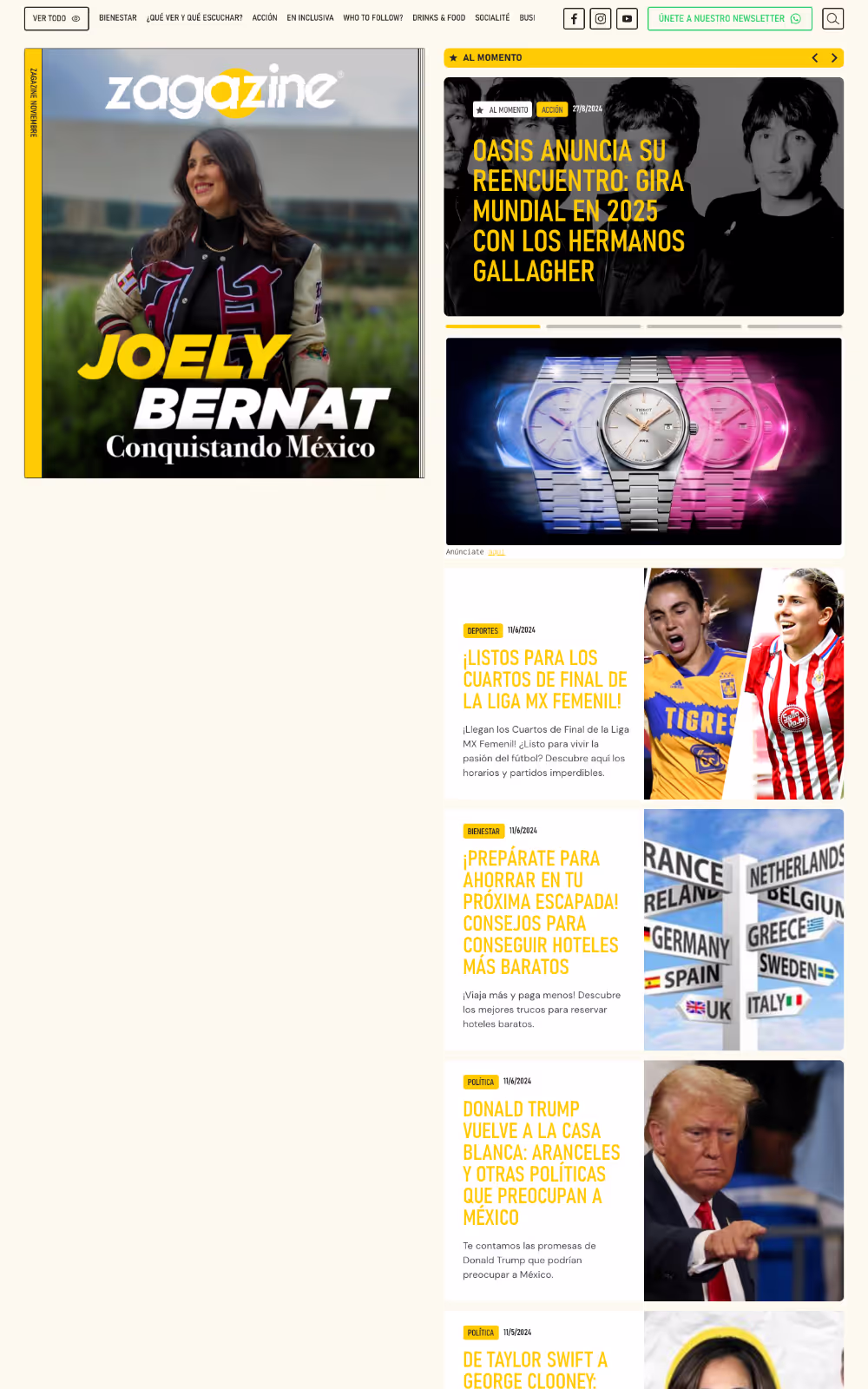The width and height of the screenshot is (868, 1389).
Task: Open the Oasis reunion tour article
Action: [577, 211]
